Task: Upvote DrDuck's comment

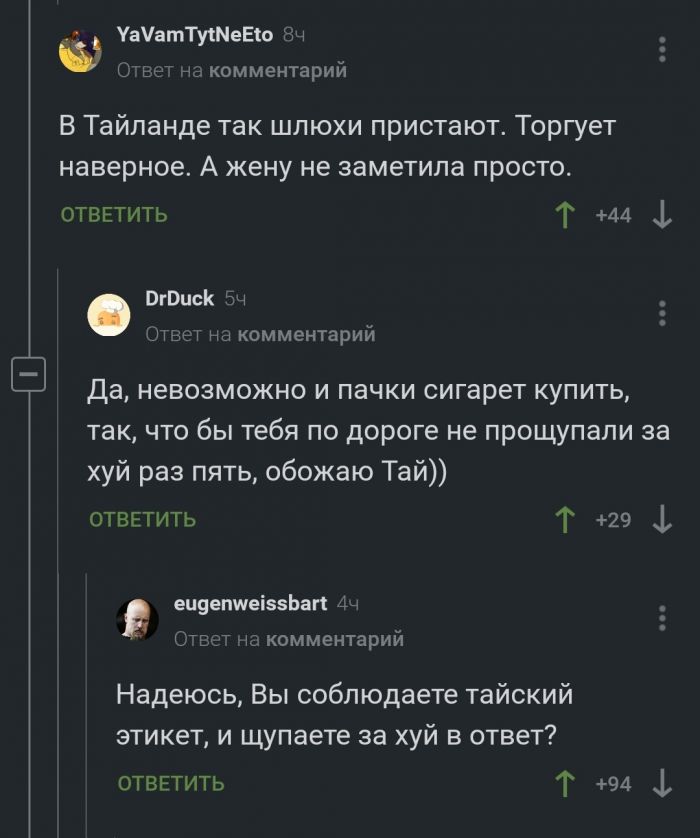Action: pyautogui.click(x=565, y=519)
